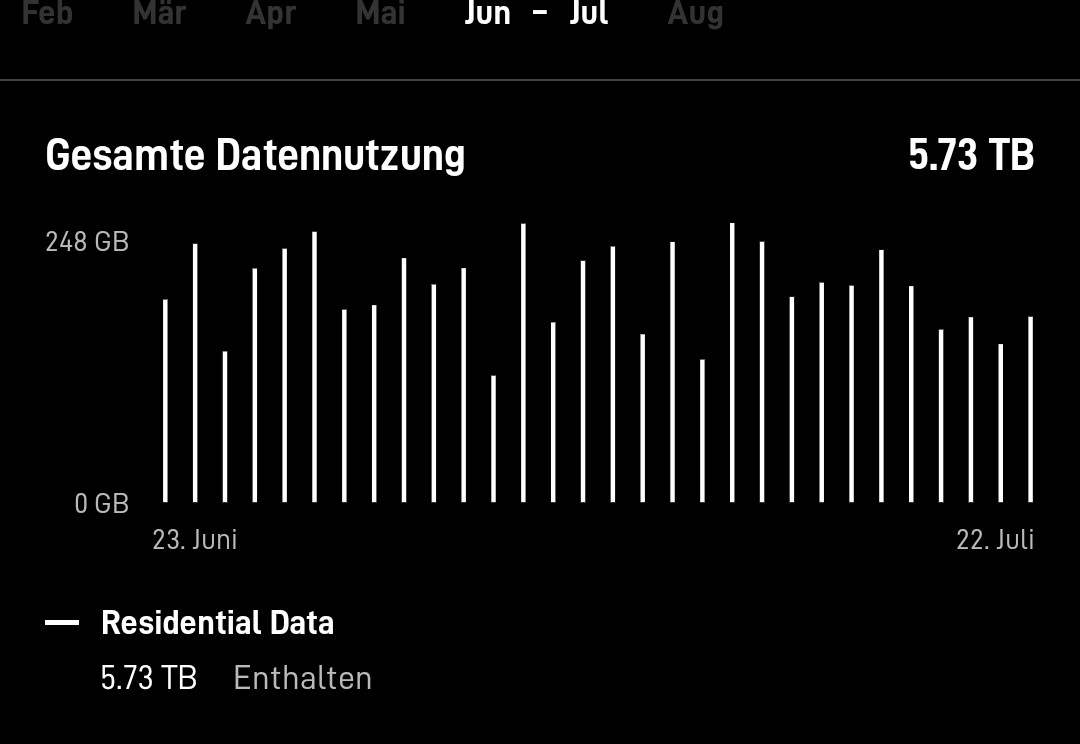
Task: Open the Apr usage period
Action: click(271, 12)
